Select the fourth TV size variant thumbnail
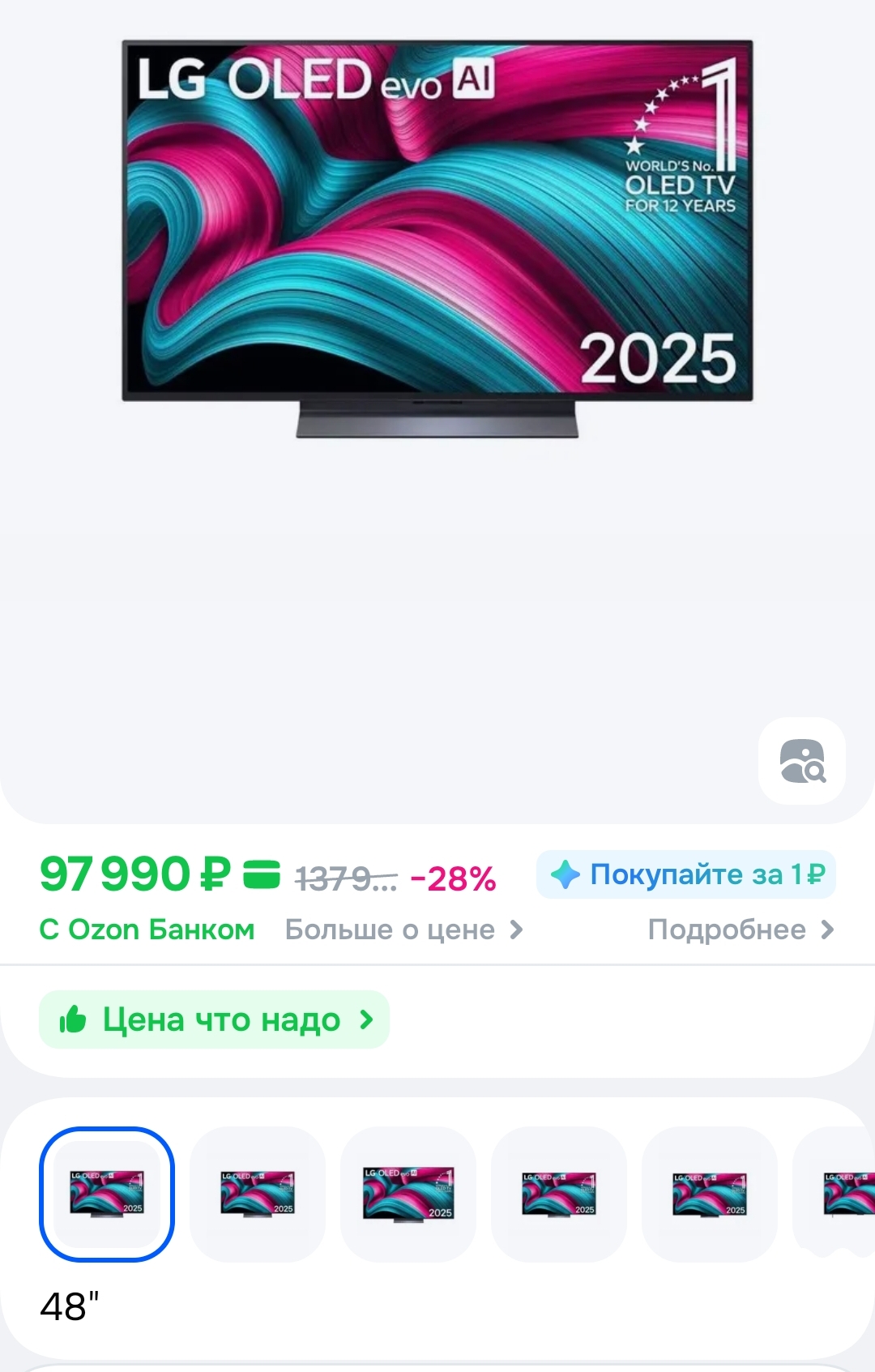The image size is (875, 1372). coord(559,1194)
